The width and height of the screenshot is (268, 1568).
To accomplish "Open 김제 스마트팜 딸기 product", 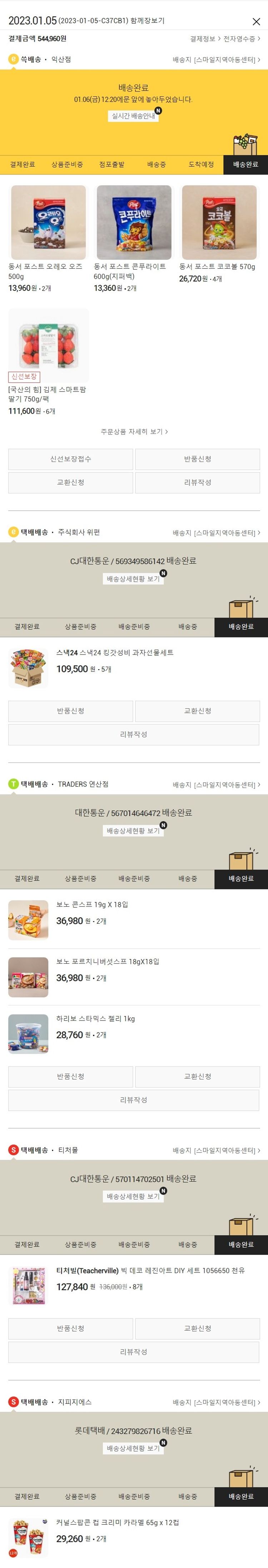I will tap(48, 346).
